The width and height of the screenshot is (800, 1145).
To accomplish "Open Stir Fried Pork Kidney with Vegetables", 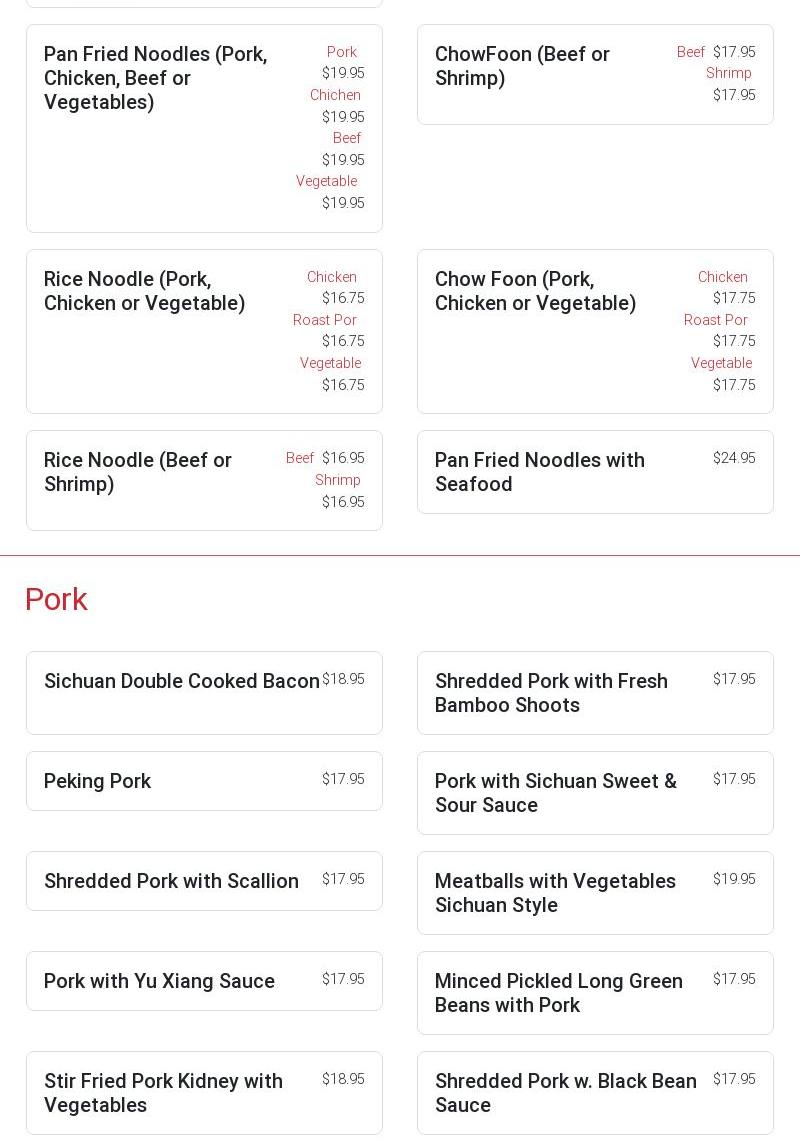I will [x=164, y=1093].
